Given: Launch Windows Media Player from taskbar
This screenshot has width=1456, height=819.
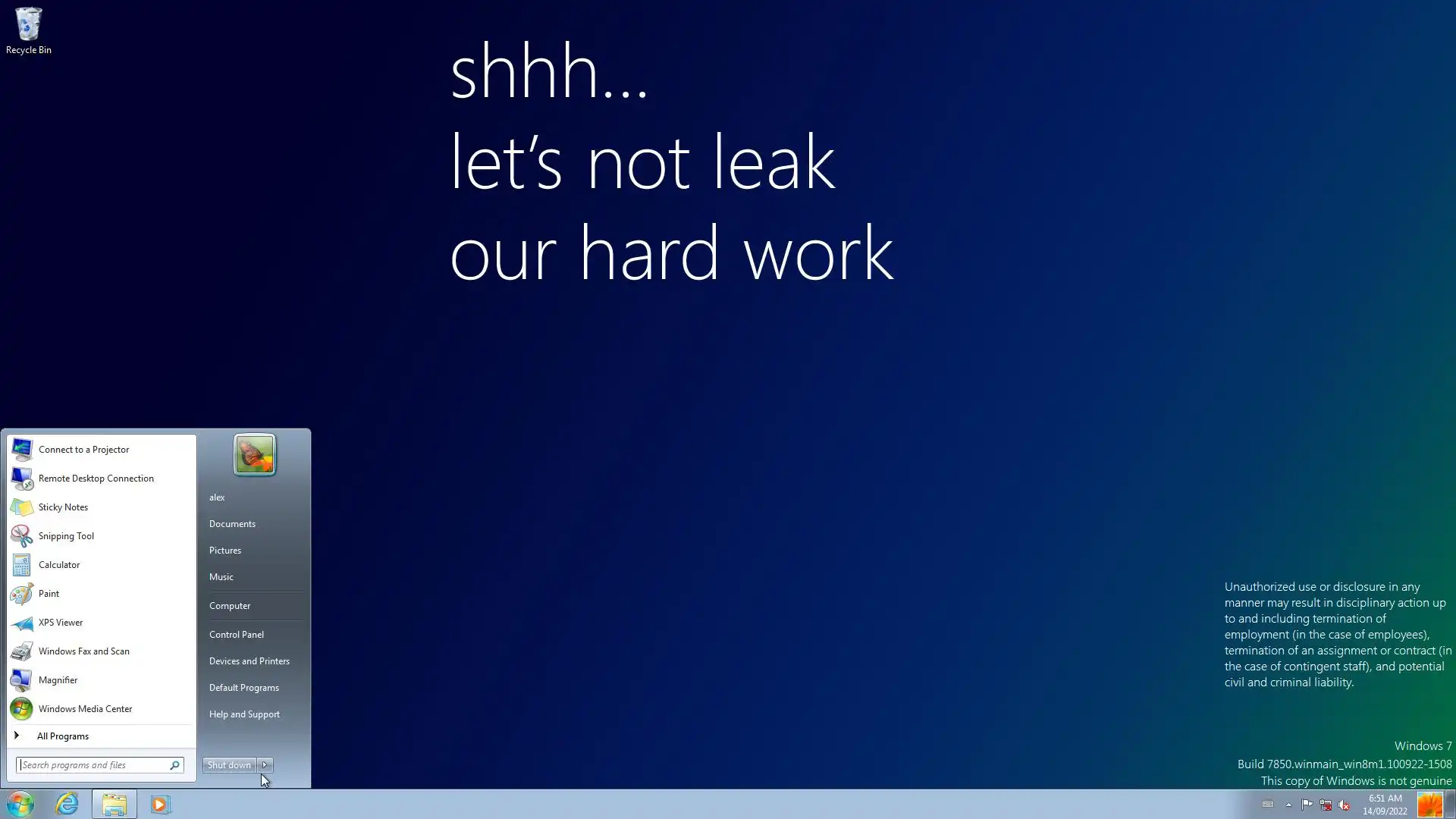Looking at the screenshot, I should click(160, 804).
